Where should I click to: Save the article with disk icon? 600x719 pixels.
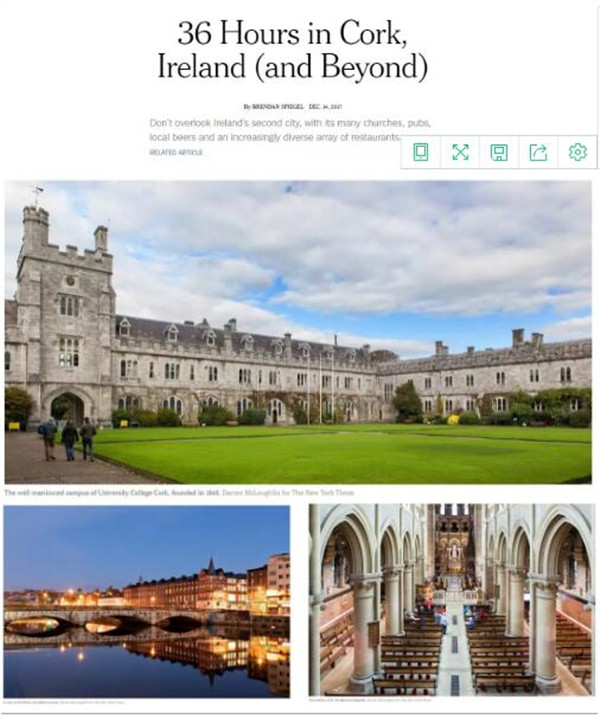pyautogui.click(x=499, y=152)
